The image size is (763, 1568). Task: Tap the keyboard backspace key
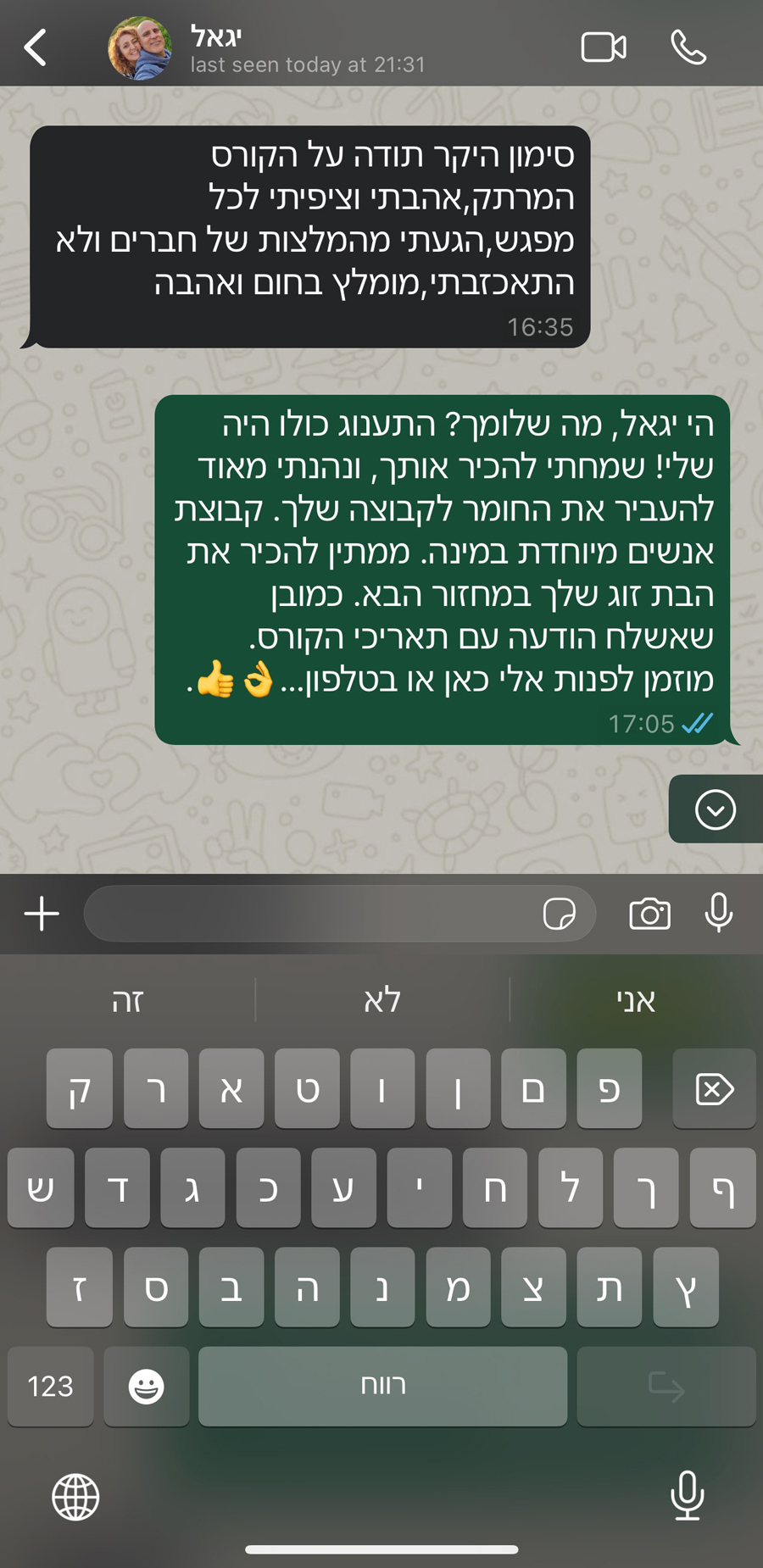714,1089
